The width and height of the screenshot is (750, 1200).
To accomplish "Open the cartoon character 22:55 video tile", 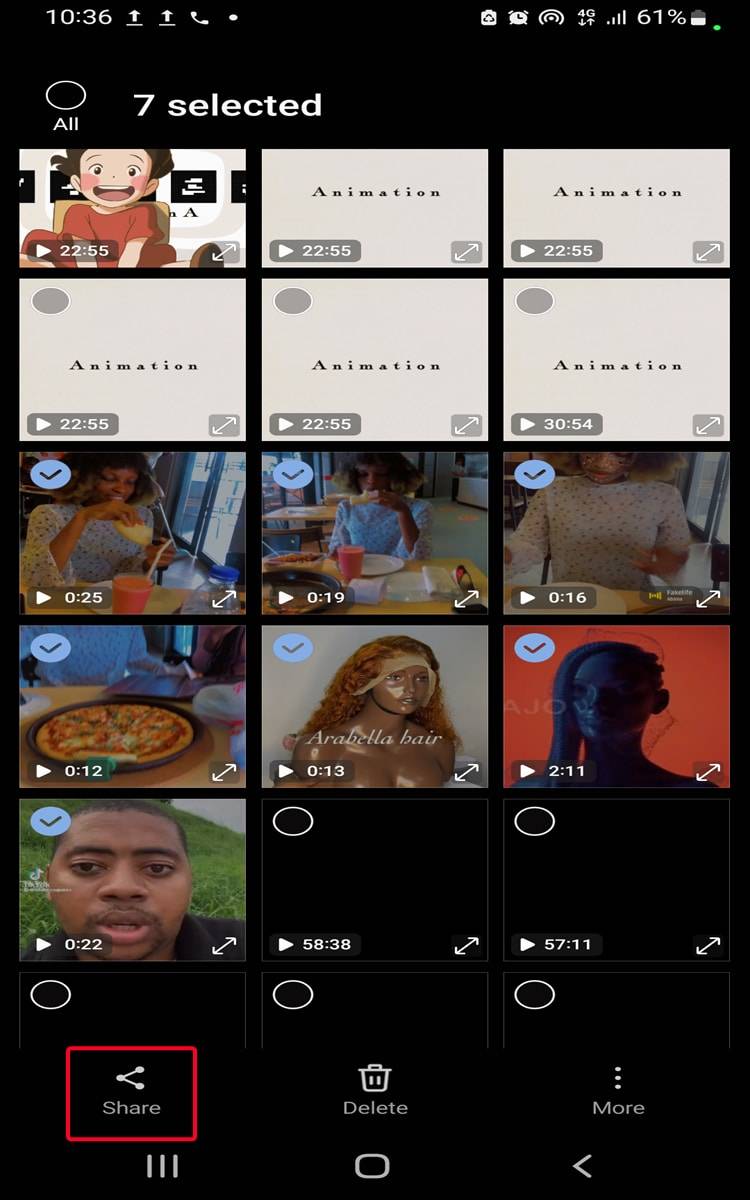I will tap(132, 200).
